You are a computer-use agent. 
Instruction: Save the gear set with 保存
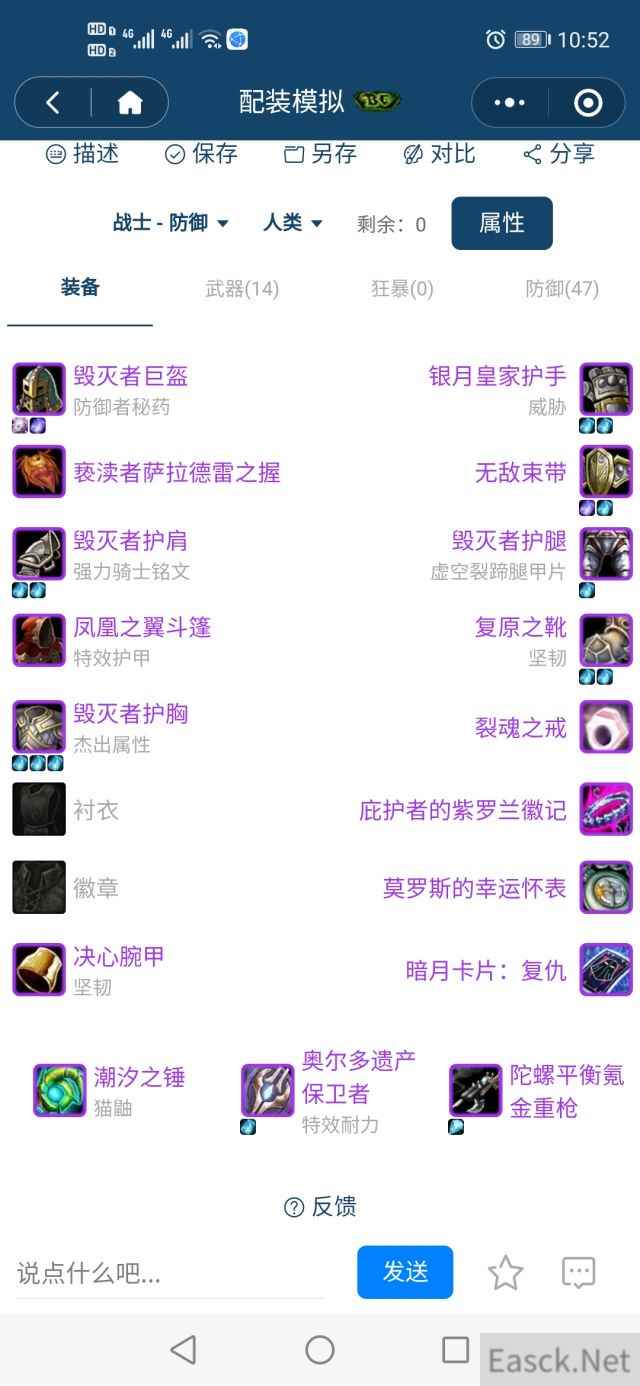coord(201,154)
